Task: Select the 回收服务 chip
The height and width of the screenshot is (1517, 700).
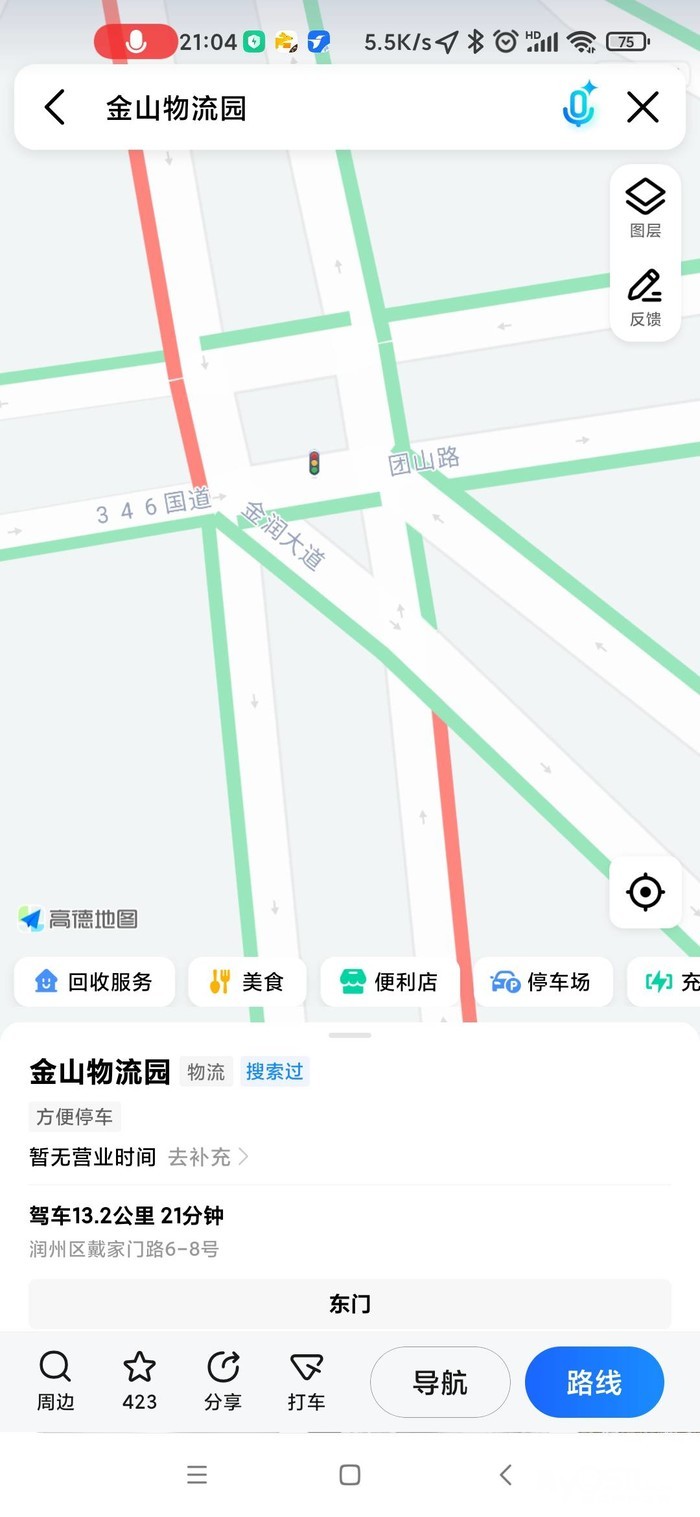Action: click(x=94, y=982)
